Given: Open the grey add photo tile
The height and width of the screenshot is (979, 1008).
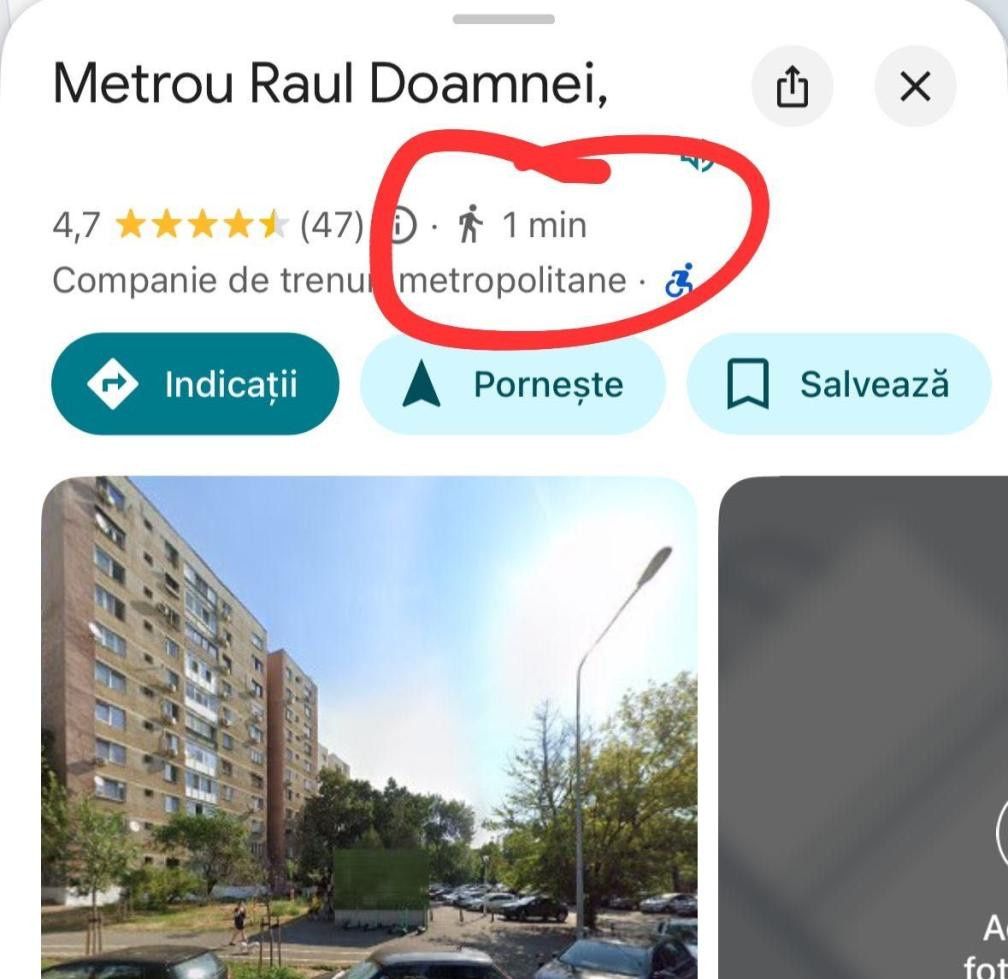Looking at the screenshot, I should click(865, 727).
